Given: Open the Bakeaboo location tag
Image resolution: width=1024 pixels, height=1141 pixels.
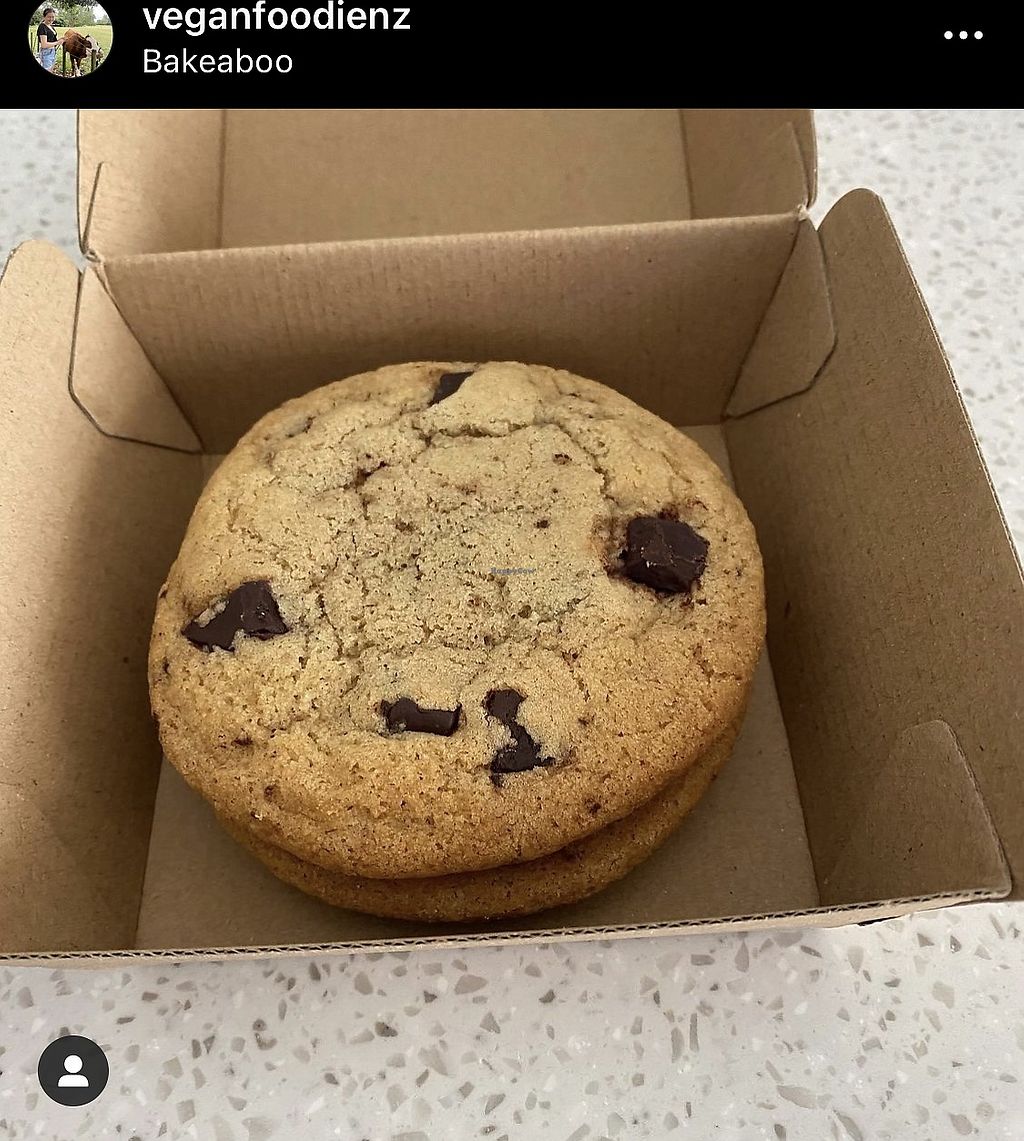Looking at the screenshot, I should 217,61.
